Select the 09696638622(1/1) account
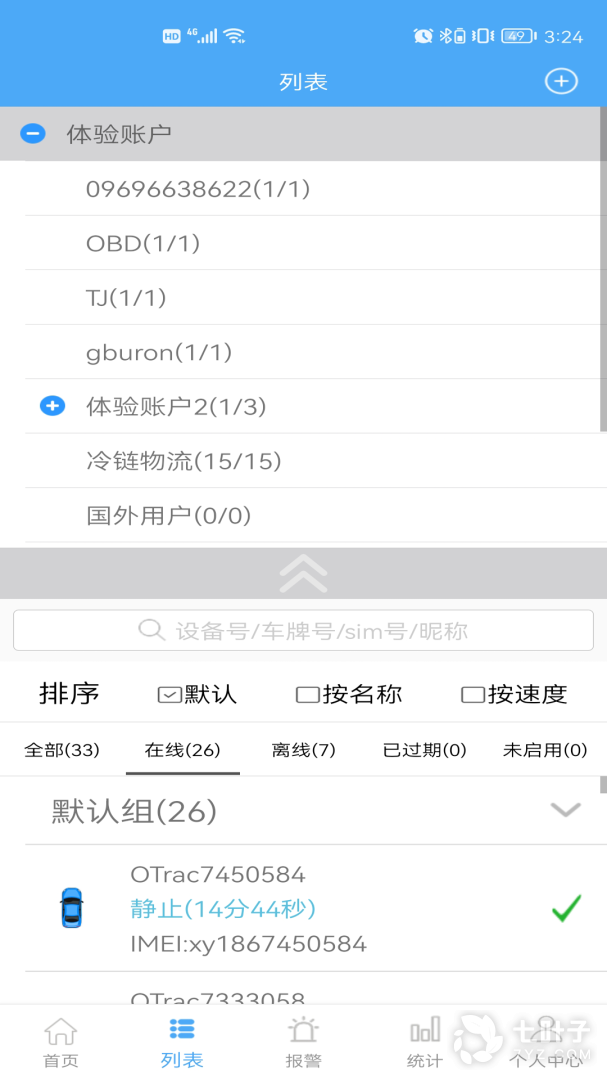607x1080 pixels. pos(198,188)
